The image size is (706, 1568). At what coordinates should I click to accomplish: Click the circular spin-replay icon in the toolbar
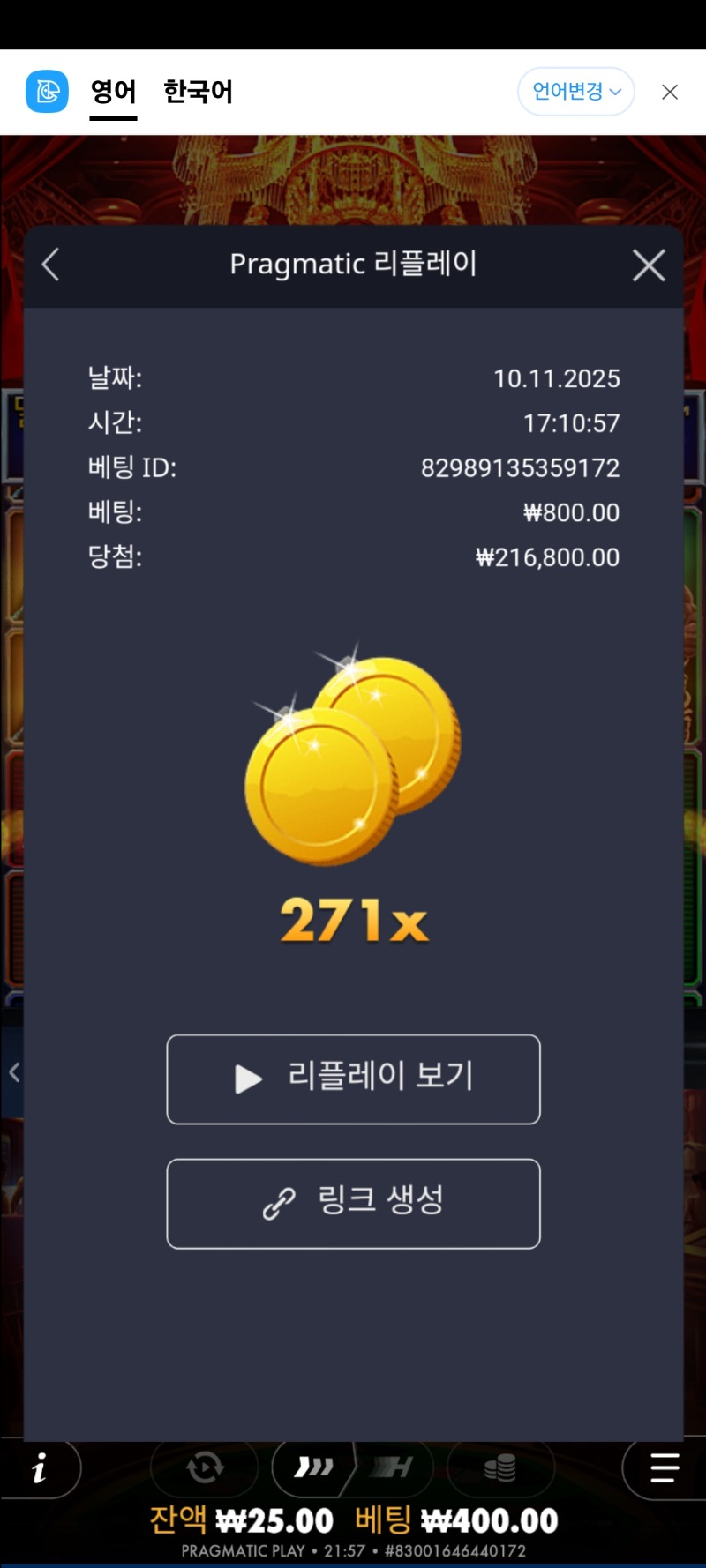(x=203, y=1467)
